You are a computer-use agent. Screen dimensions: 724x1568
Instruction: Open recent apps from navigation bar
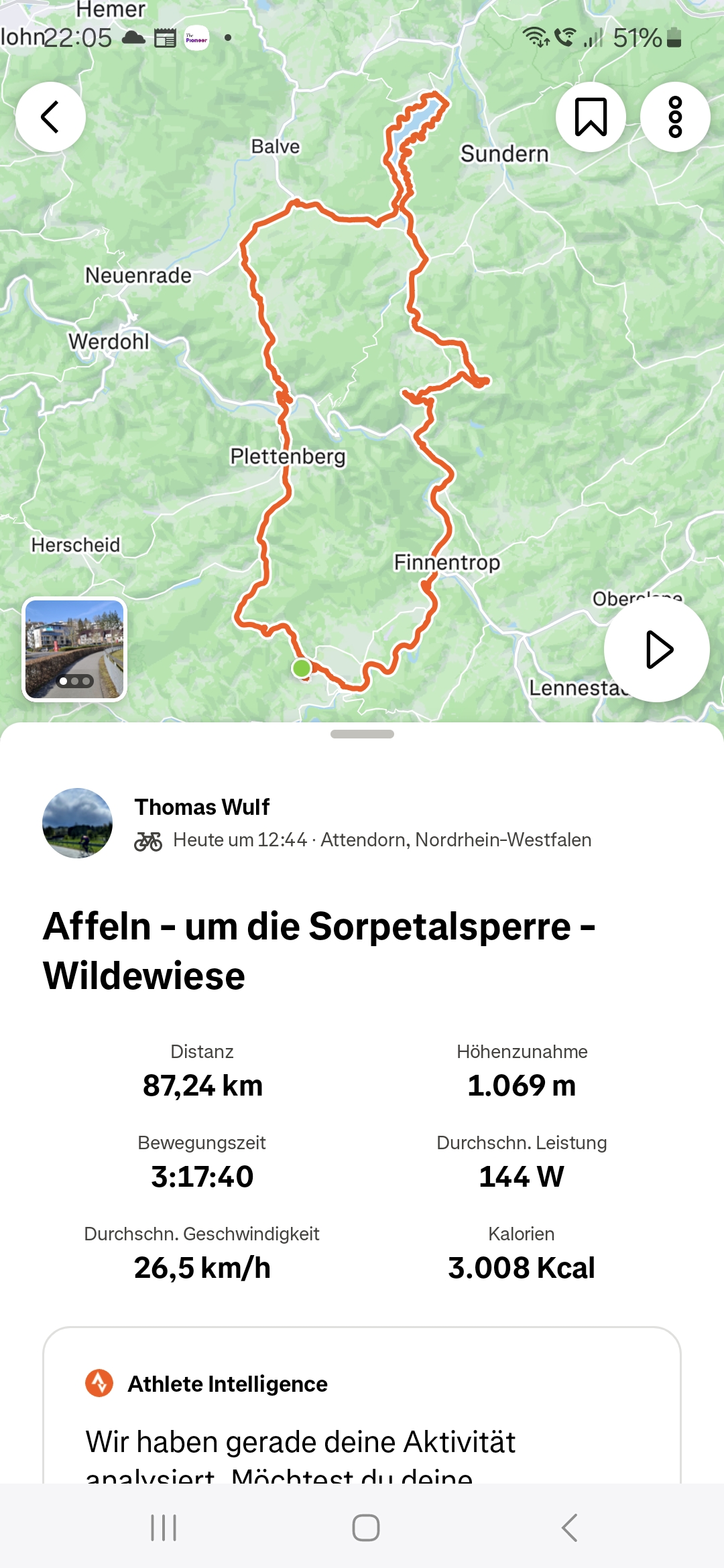tap(164, 1528)
